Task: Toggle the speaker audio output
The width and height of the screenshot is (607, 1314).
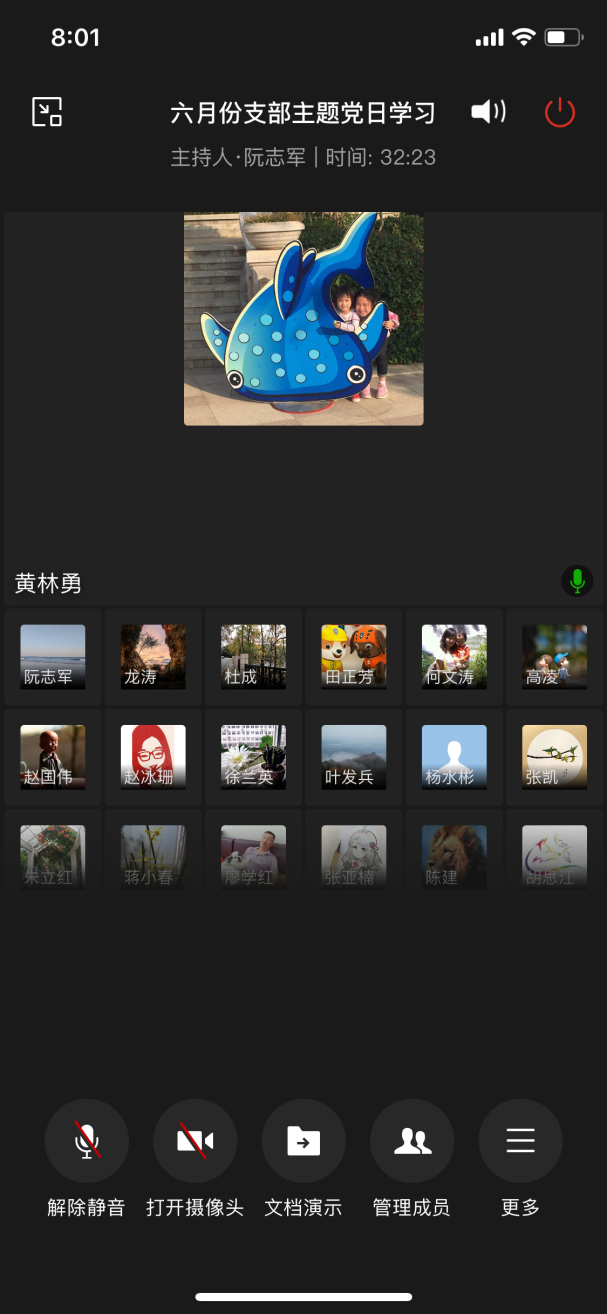Action: 488,112
